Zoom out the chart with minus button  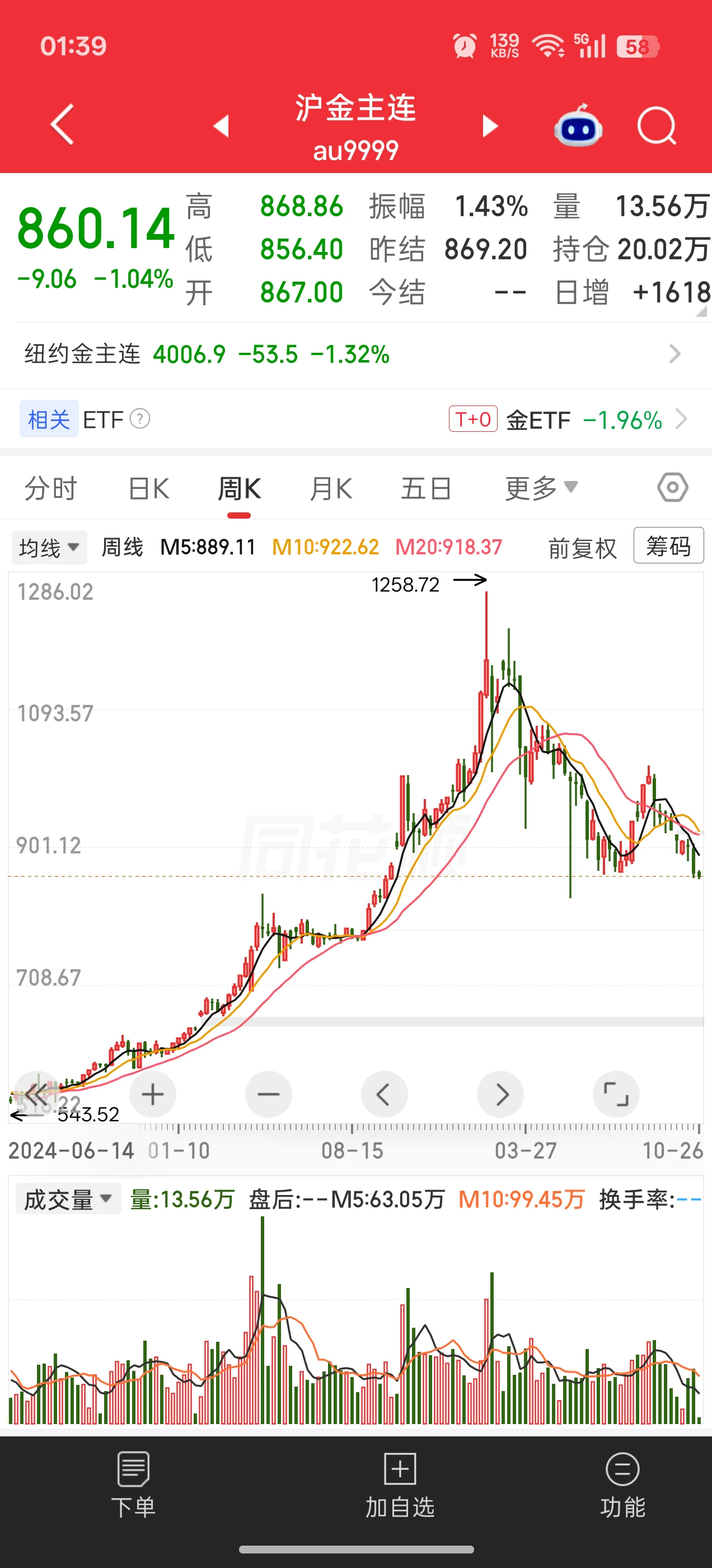coord(268,1094)
